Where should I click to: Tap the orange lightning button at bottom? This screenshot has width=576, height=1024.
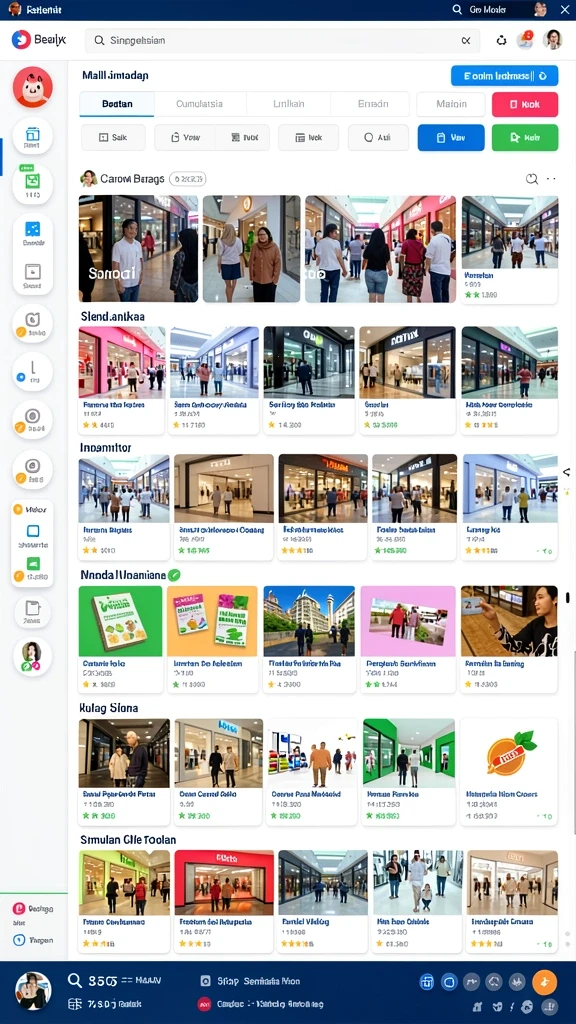(x=544, y=982)
